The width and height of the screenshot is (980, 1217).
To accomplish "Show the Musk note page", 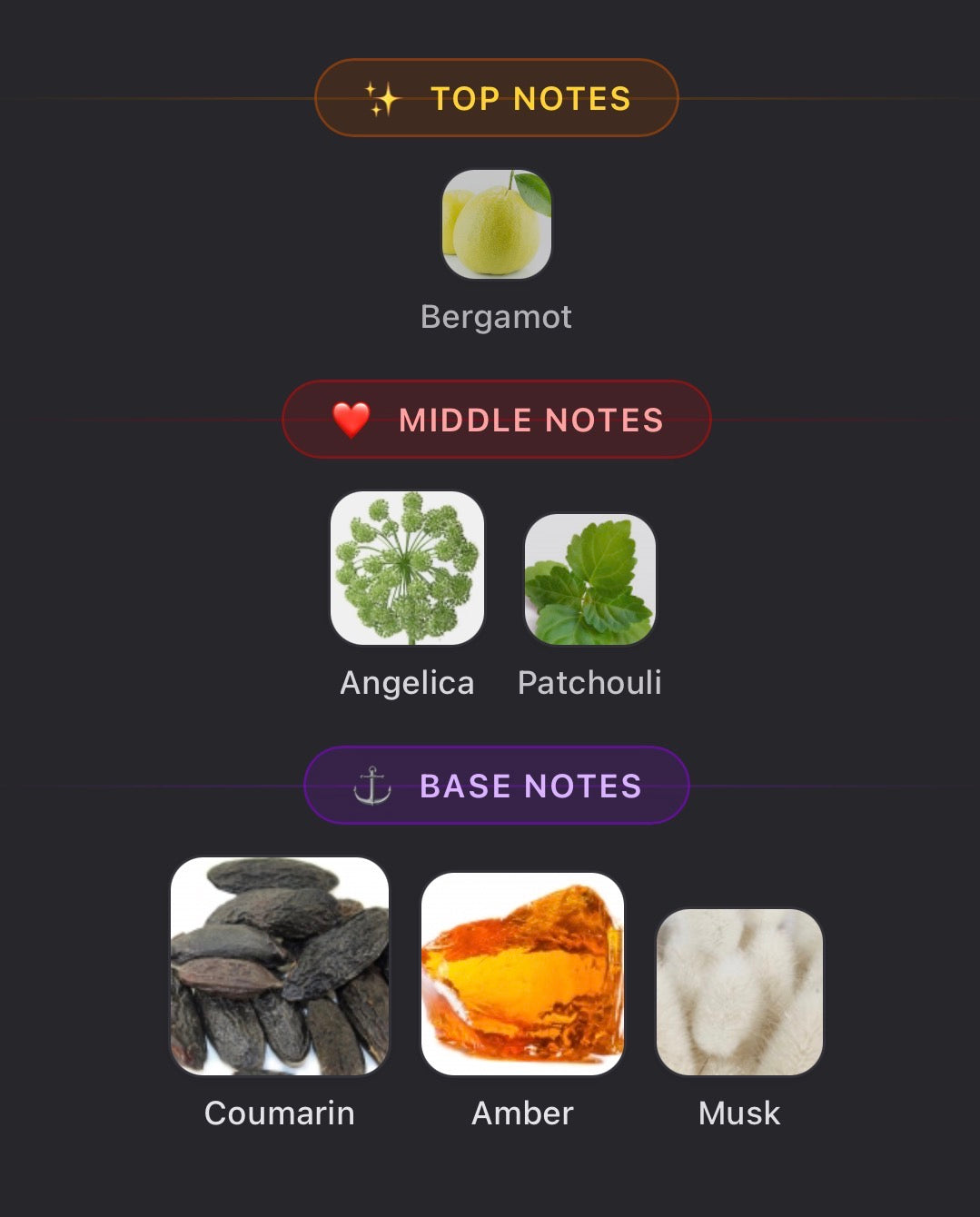I will [739, 992].
